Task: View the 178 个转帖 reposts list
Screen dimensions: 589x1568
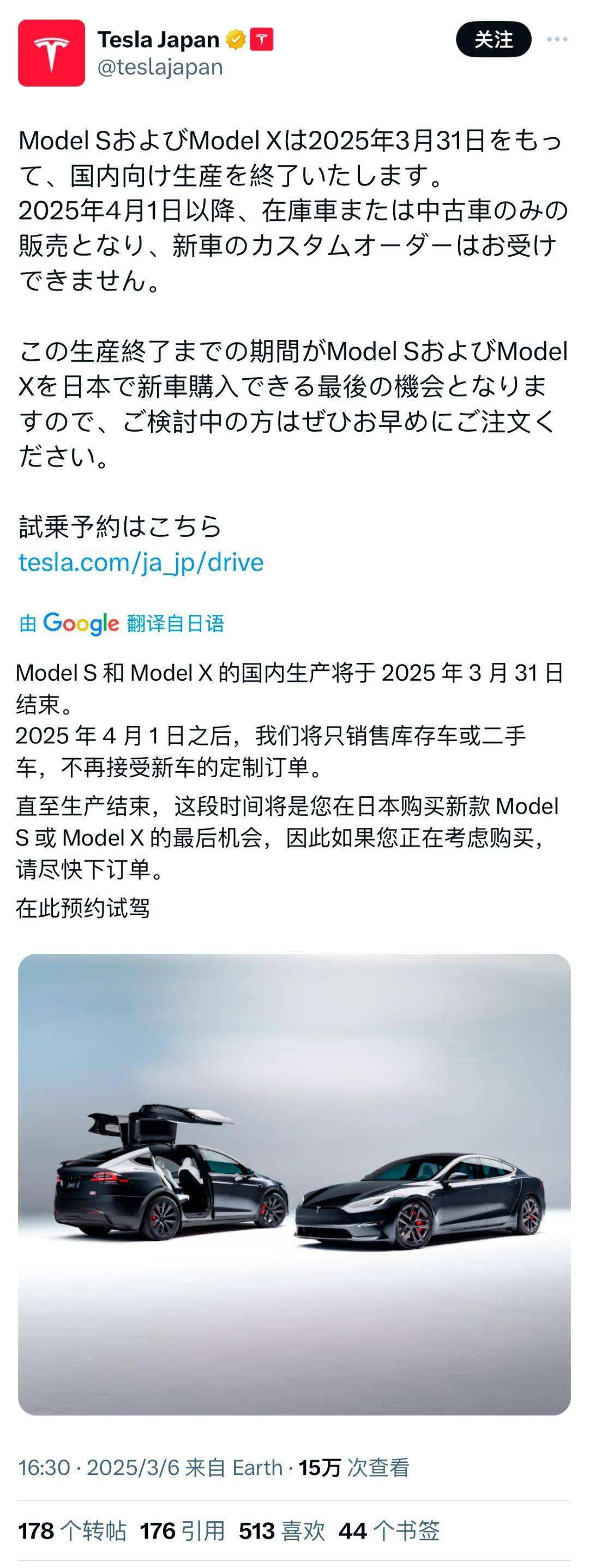Action: [72, 1530]
